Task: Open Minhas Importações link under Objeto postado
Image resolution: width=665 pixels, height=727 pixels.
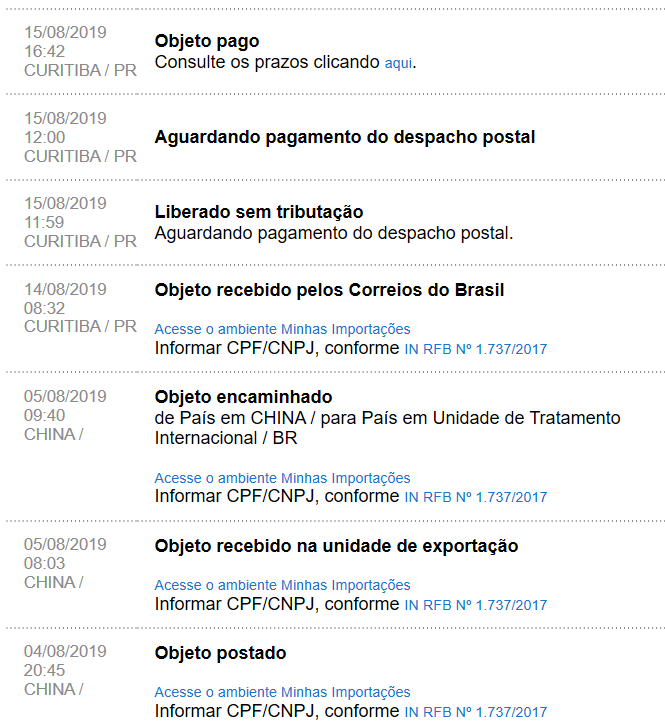Action: coord(282,692)
